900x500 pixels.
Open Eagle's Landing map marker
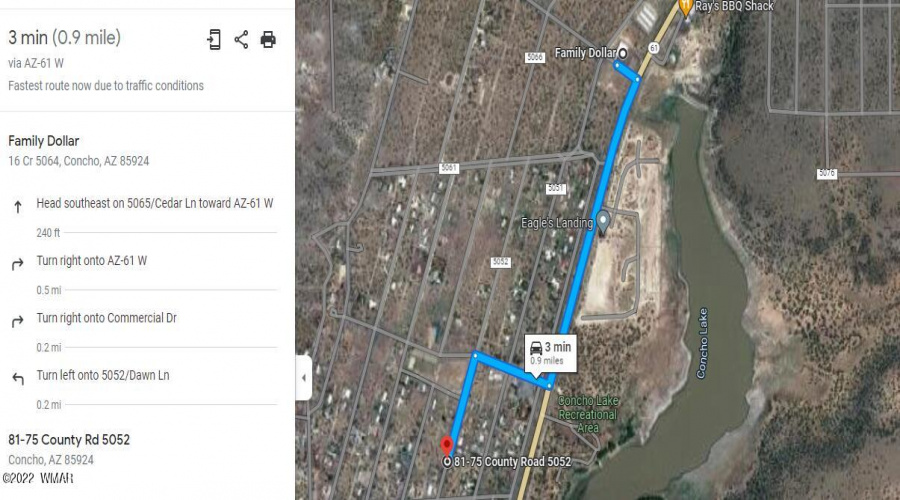604,222
